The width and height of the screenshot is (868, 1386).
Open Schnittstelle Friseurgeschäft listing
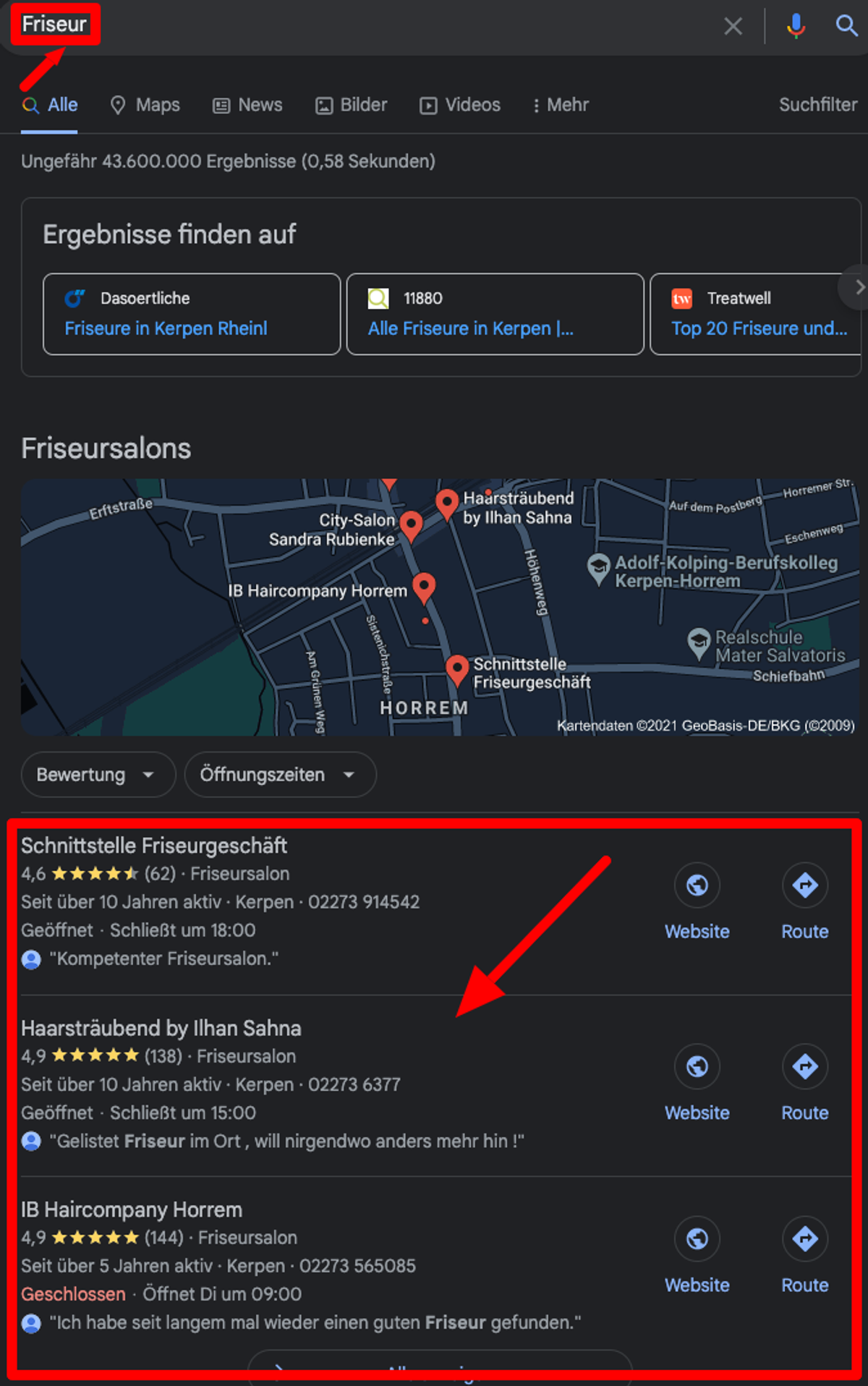pyautogui.click(x=154, y=846)
